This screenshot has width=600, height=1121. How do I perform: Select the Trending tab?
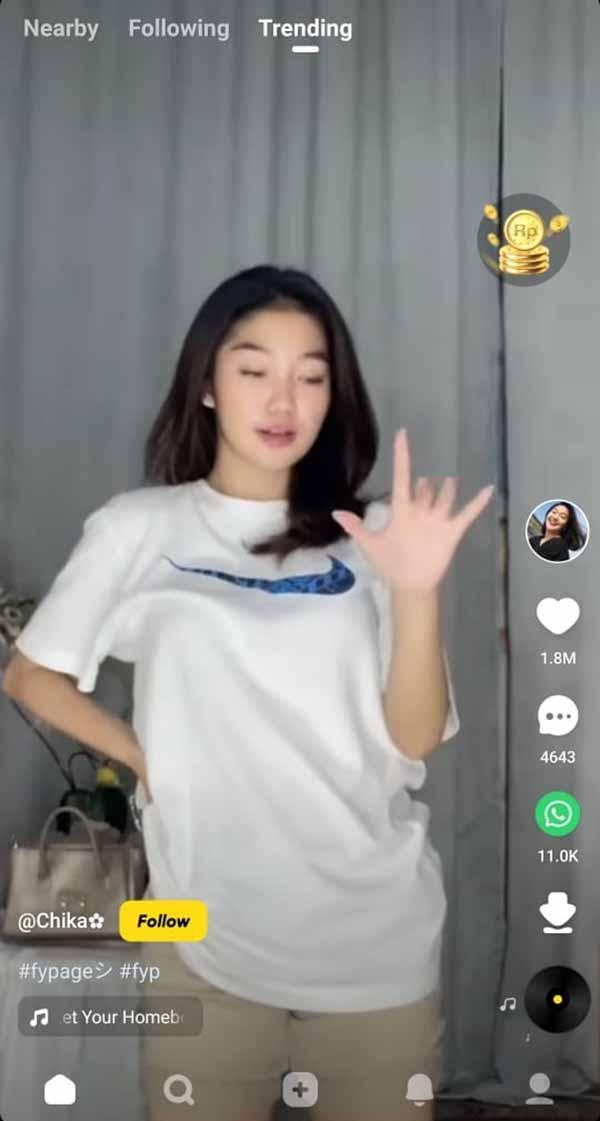pyautogui.click(x=305, y=29)
